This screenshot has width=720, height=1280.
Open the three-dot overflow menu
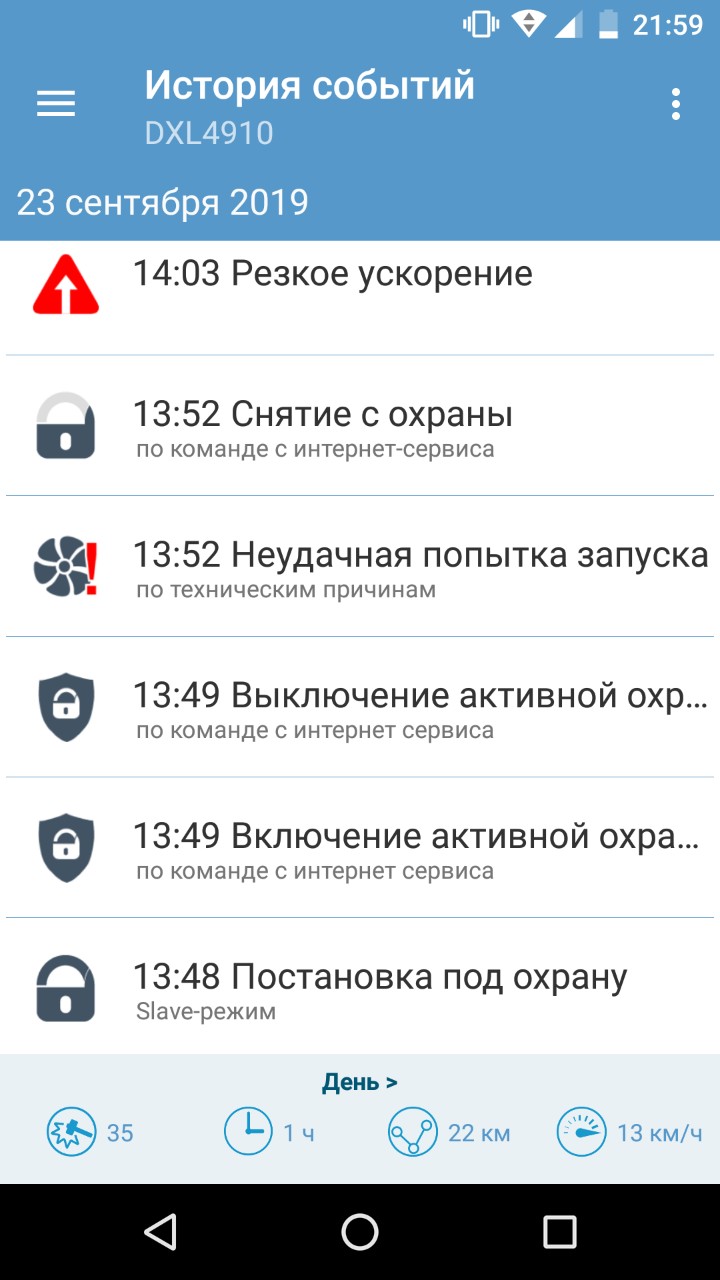tap(676, 104)
